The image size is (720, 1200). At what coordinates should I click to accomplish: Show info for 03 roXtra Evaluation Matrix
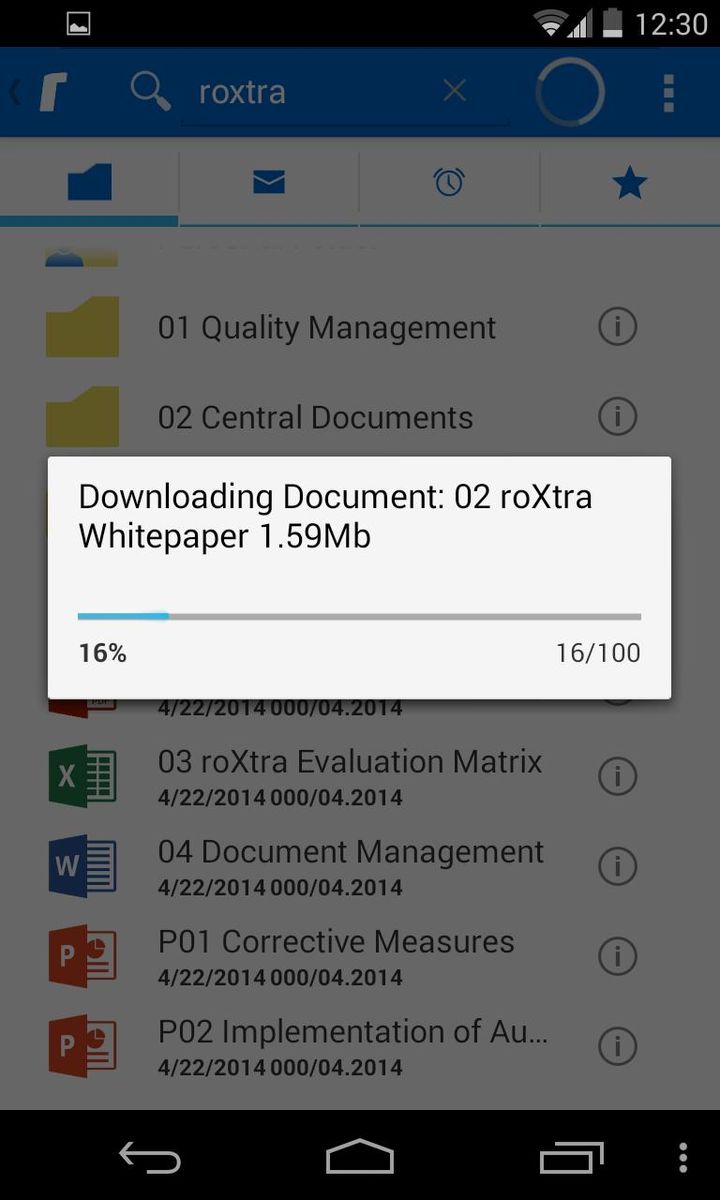pyautogui.click(x=617, y=776)
